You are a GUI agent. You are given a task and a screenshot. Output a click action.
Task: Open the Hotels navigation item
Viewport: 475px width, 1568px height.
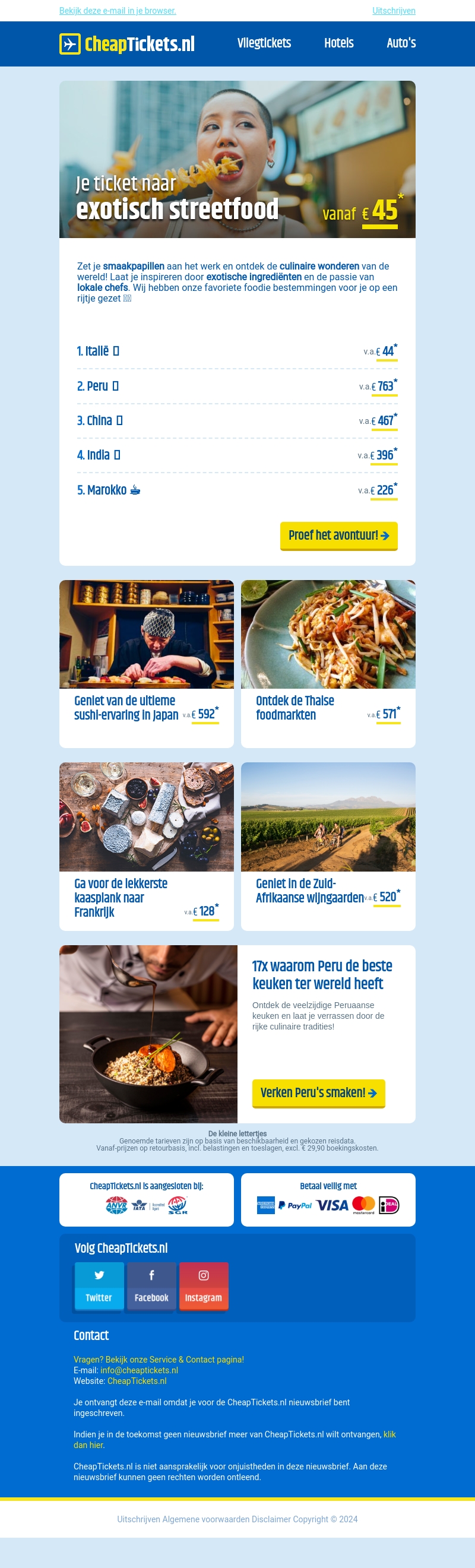pos(338,43)
